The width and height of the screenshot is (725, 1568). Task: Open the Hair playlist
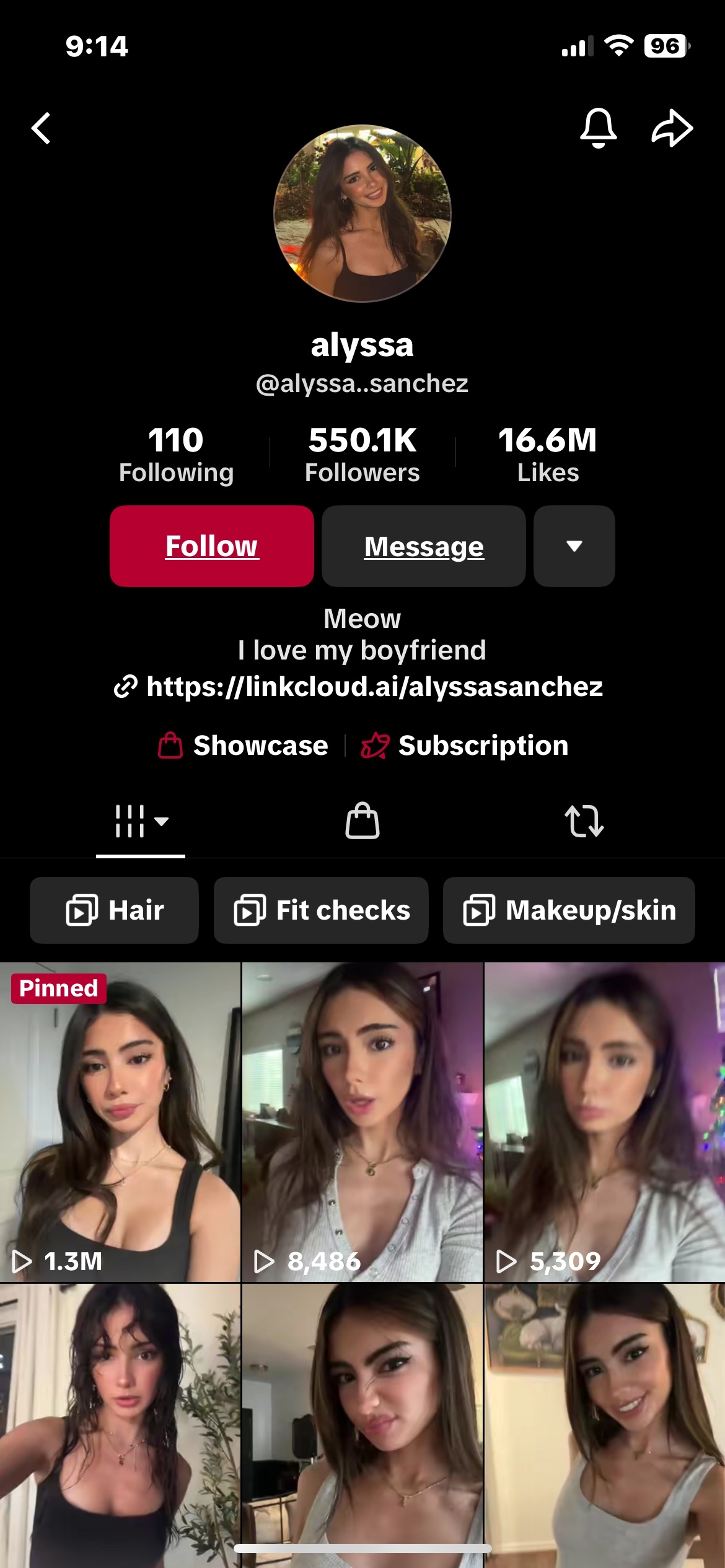115,910
